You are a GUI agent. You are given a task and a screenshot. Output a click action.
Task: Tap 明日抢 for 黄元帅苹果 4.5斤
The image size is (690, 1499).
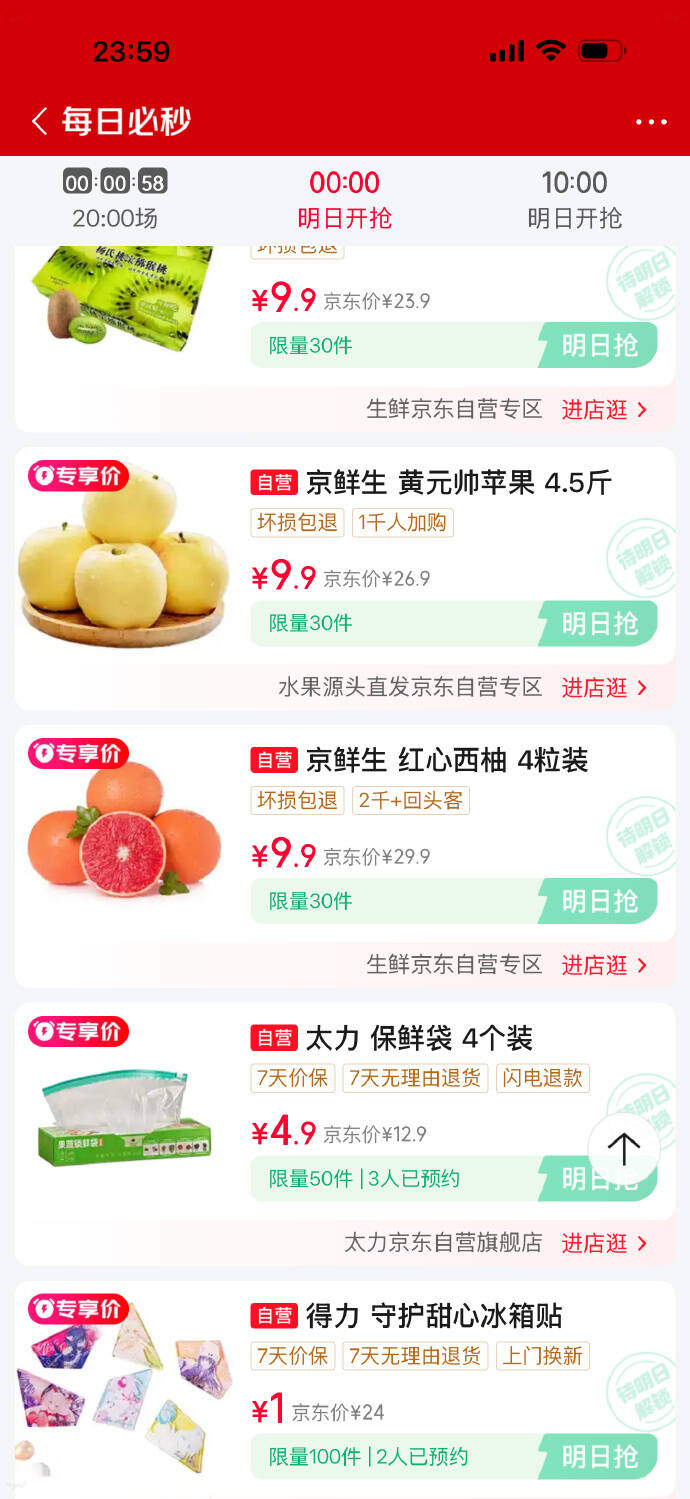click(599, 623)
